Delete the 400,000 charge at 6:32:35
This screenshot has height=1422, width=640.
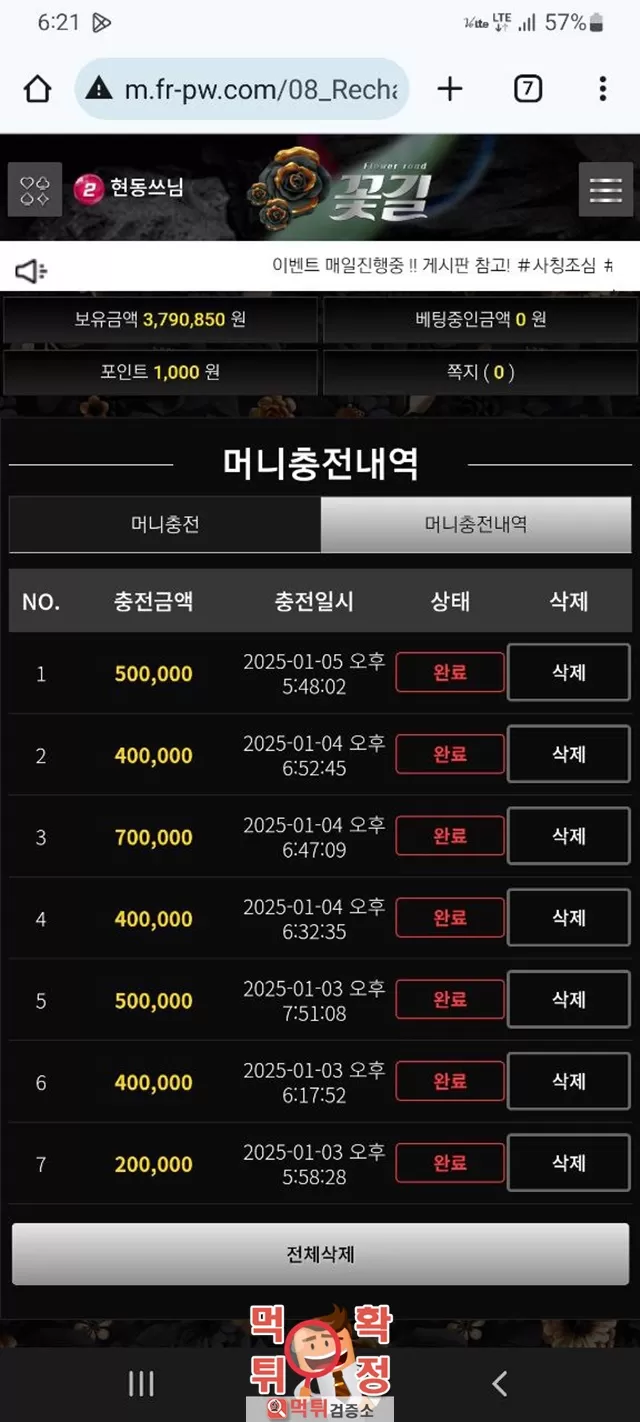(x=569, y=918)
